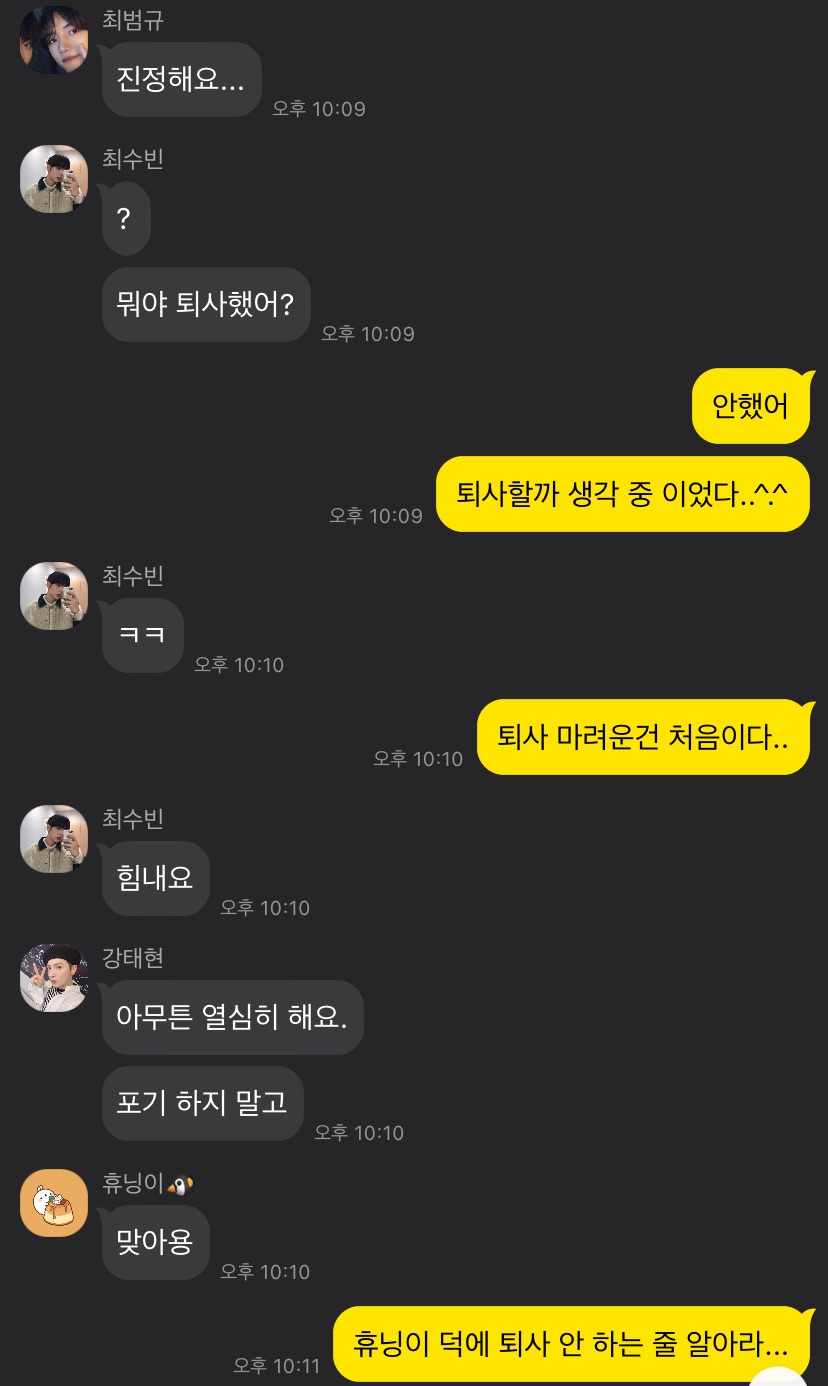
Task: Open 최범규's profile picture
Action: click(x=54, y=40)
